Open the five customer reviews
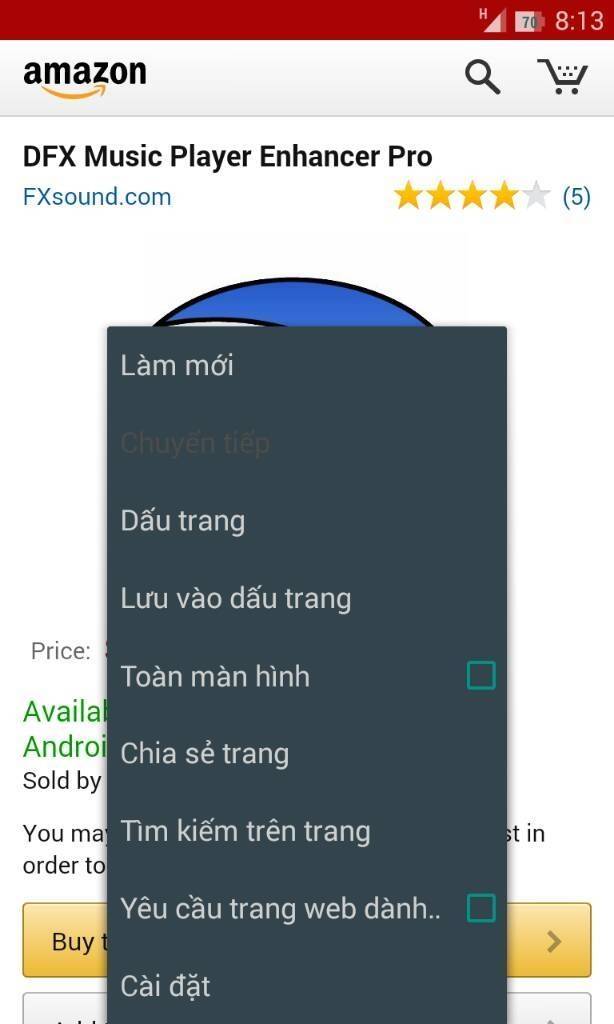This screenshot has width=614, height=1024. [576, 196]
